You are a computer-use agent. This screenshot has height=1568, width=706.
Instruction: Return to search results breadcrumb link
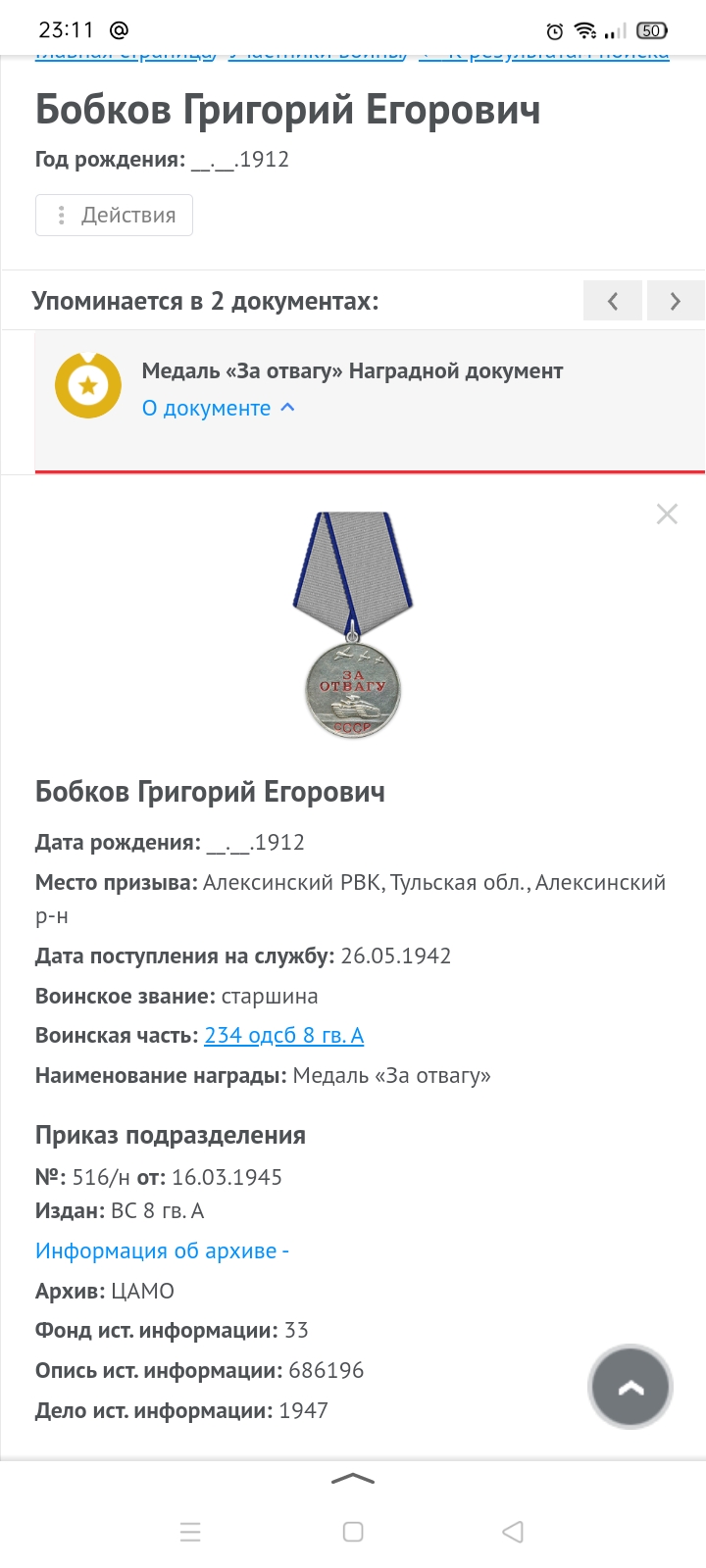[x=544, y=54]
